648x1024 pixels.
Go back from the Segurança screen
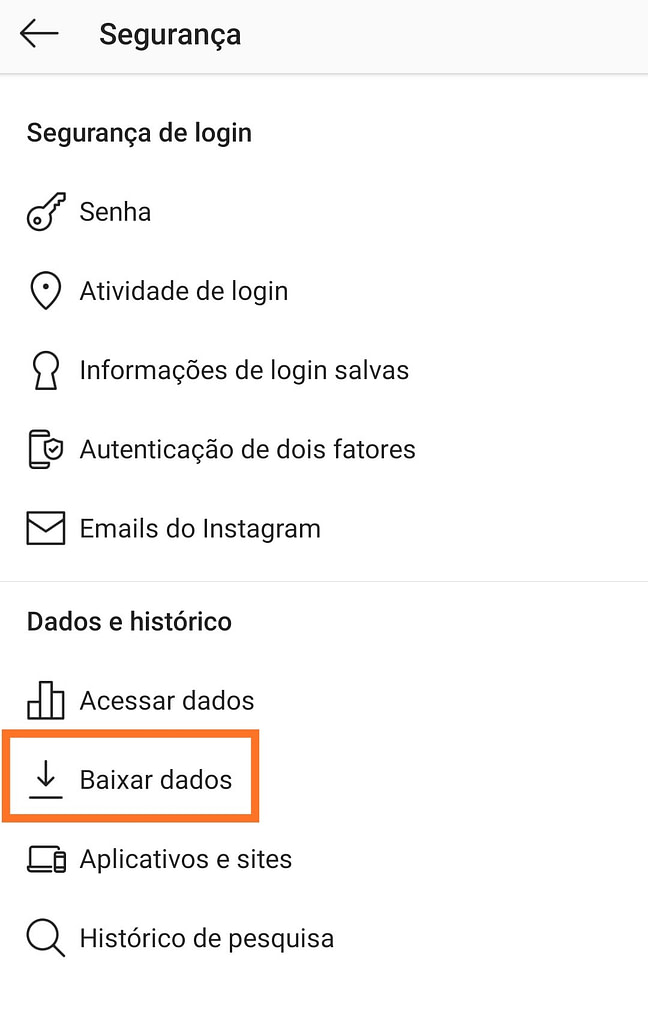tap(39, 34)
